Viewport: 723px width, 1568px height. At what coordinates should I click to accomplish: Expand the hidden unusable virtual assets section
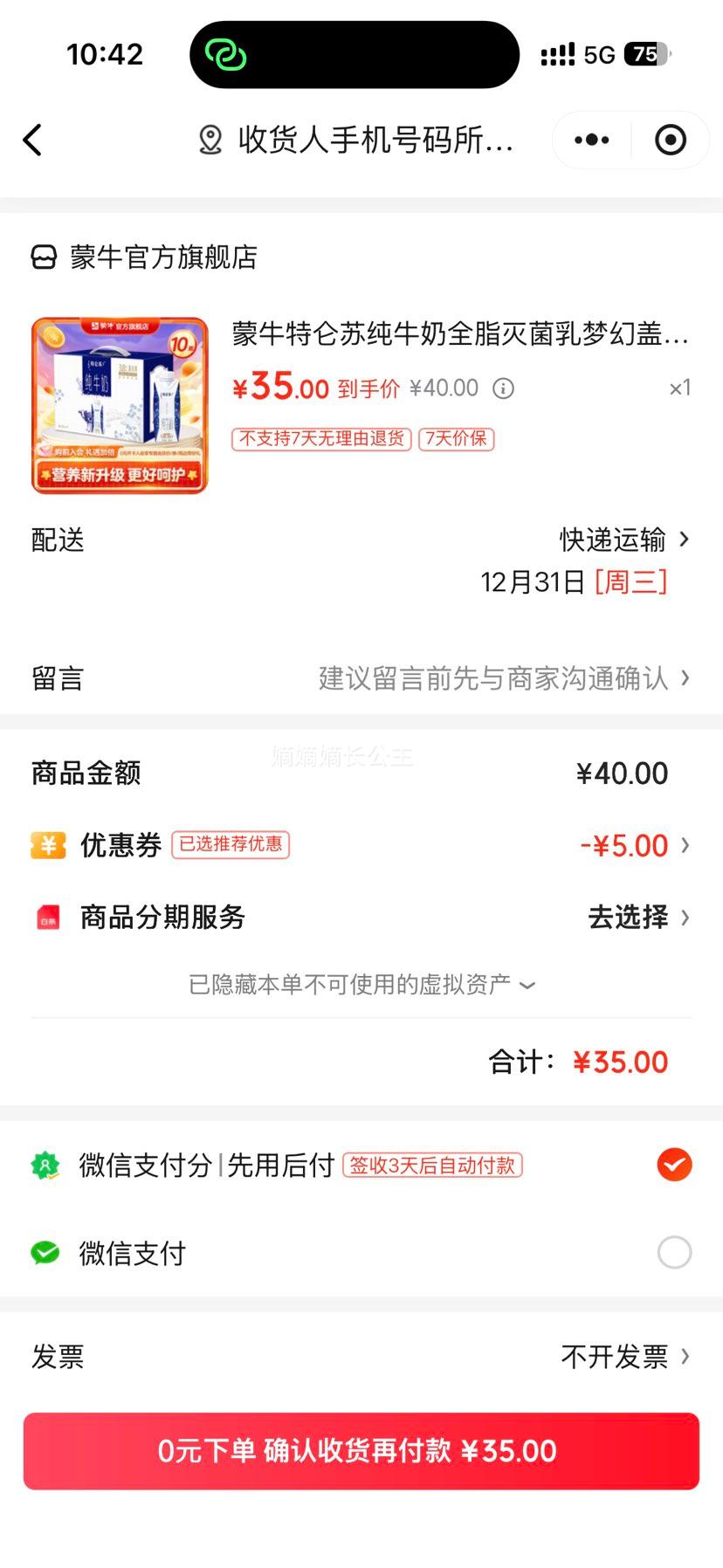point(361,984)
